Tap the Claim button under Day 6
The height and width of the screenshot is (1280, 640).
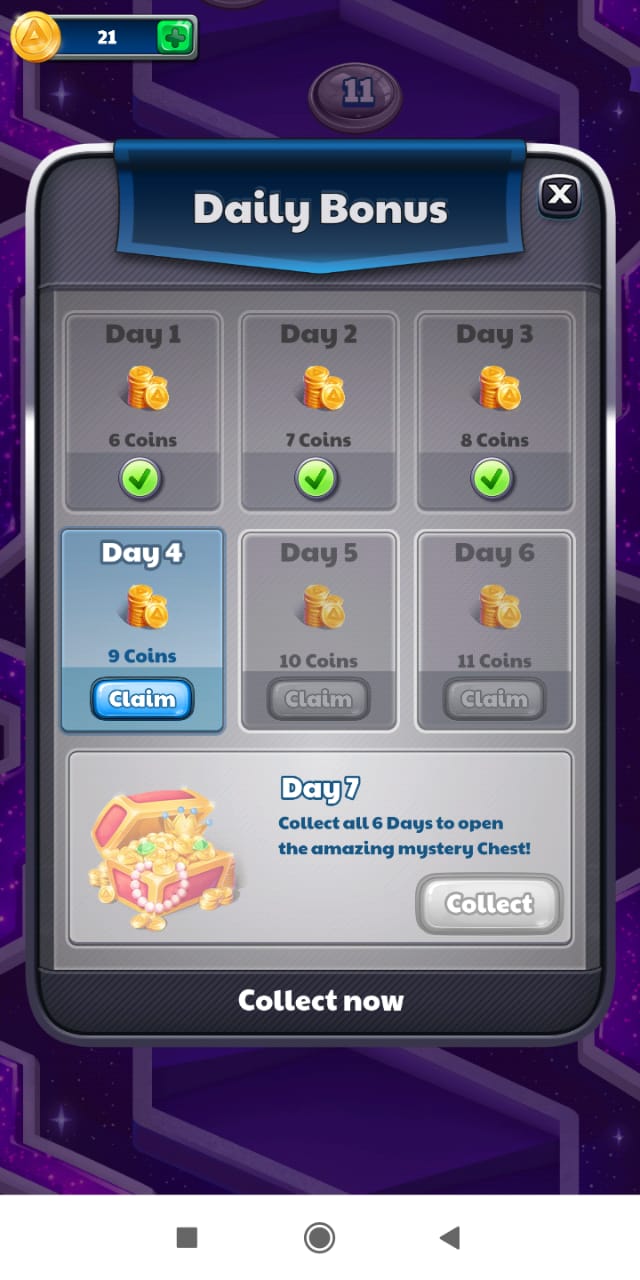(494, 699)
